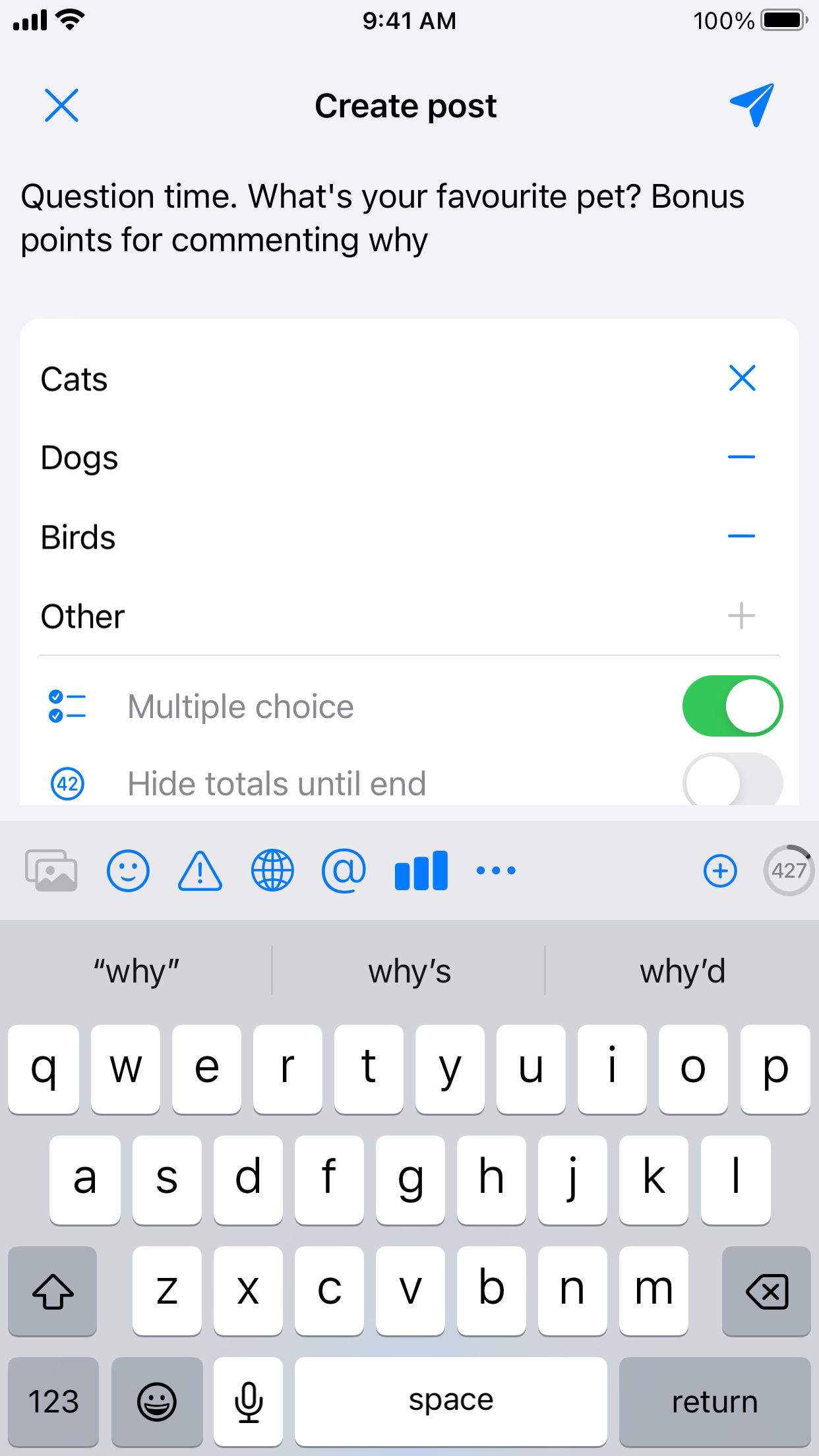This screenshot has height=1456, width=819.
Task: Remove the Dogs poll option
Action: click(741, 457)
